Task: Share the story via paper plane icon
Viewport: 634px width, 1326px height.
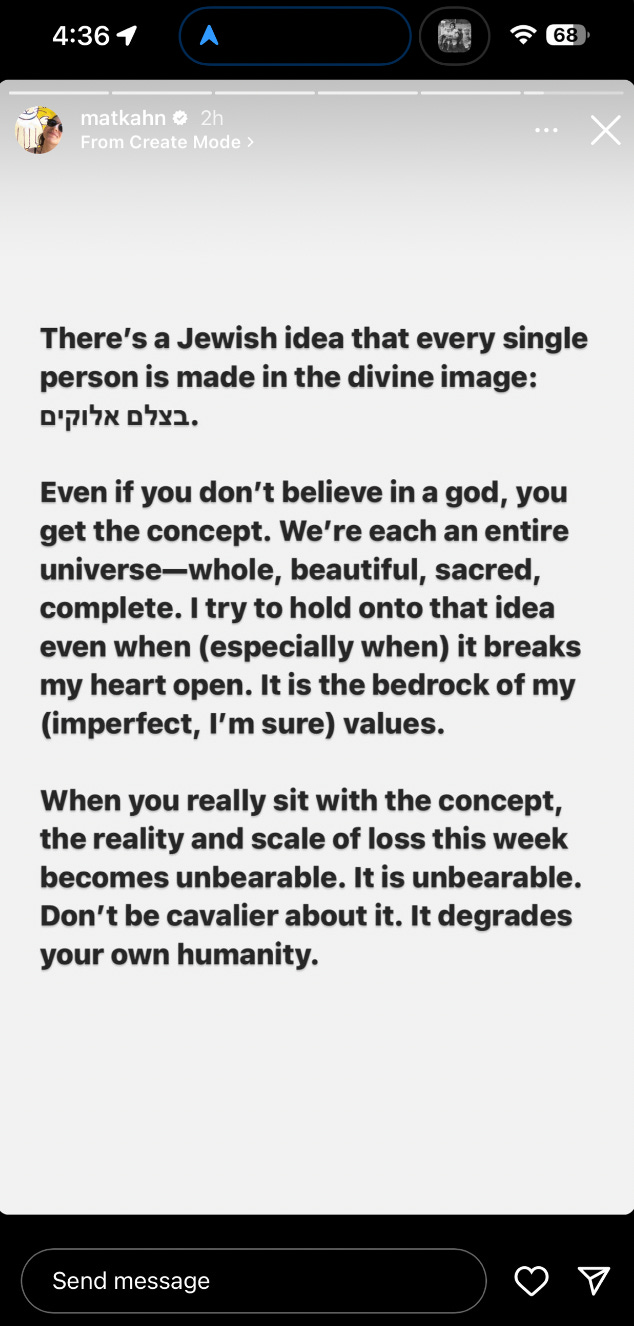Action: pos(594,1280)
